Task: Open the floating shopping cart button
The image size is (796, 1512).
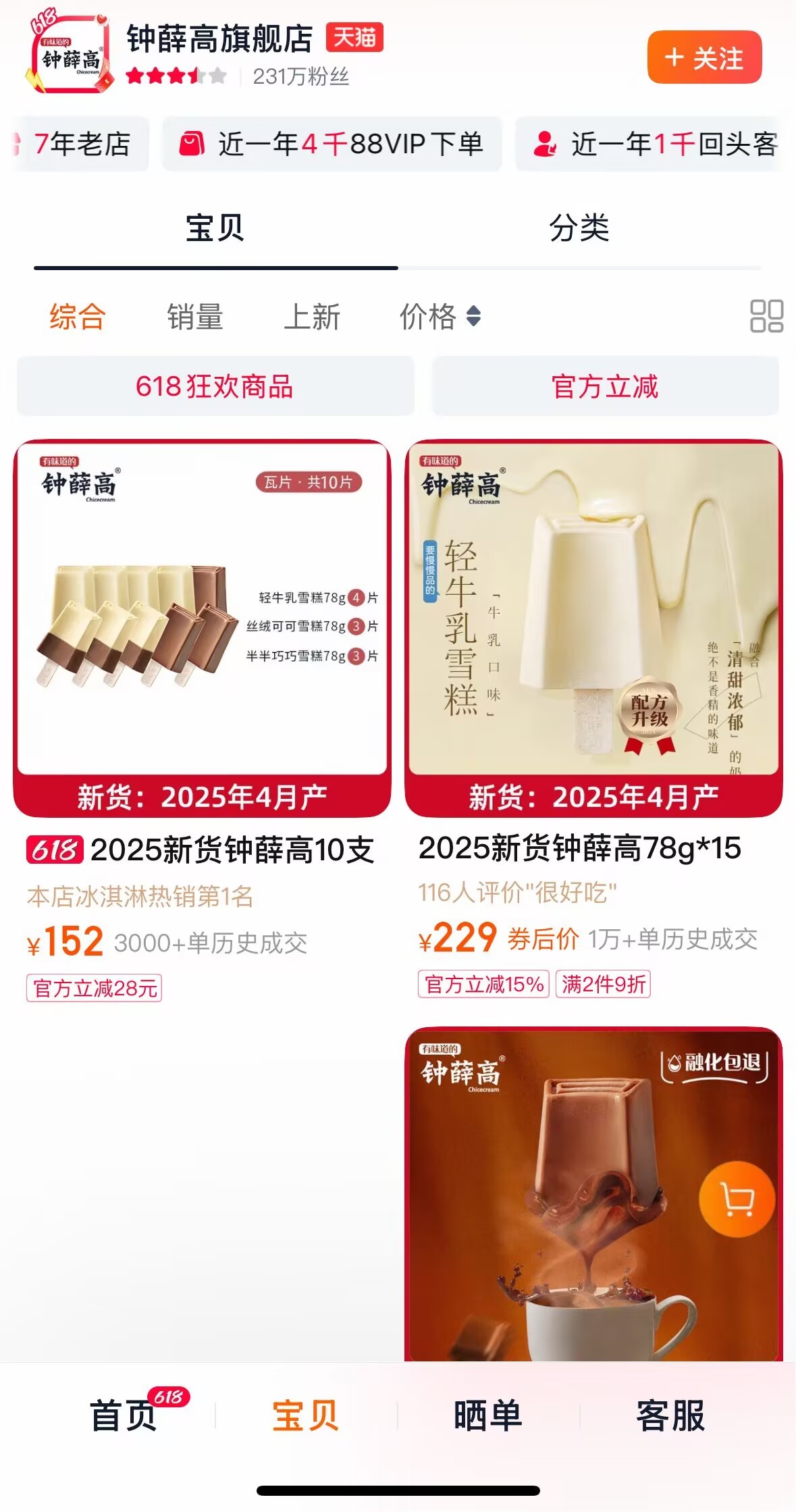Action: (x=737, y=1199)
